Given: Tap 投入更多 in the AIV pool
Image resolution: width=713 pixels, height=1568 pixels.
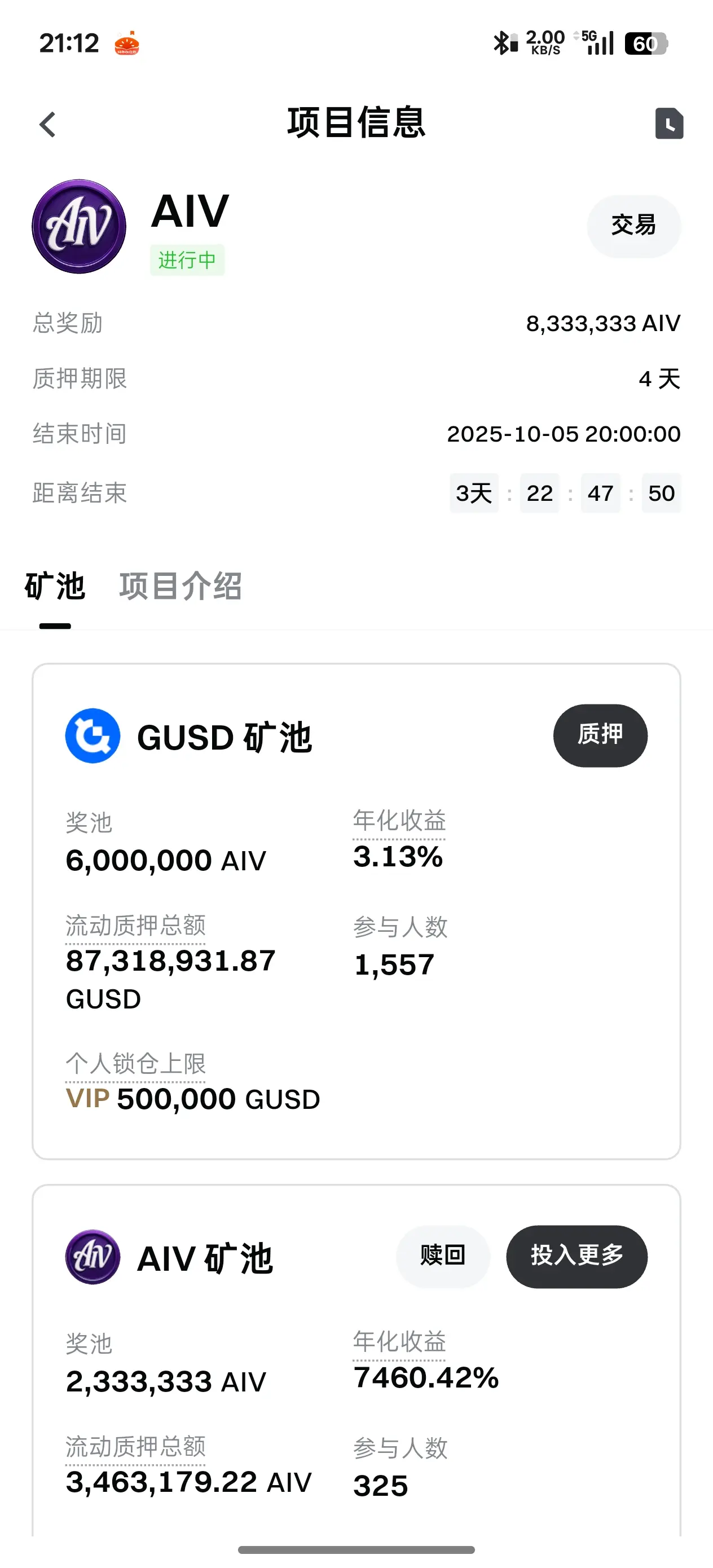Looking at the screenshot, I should [x=576, y=1256].
